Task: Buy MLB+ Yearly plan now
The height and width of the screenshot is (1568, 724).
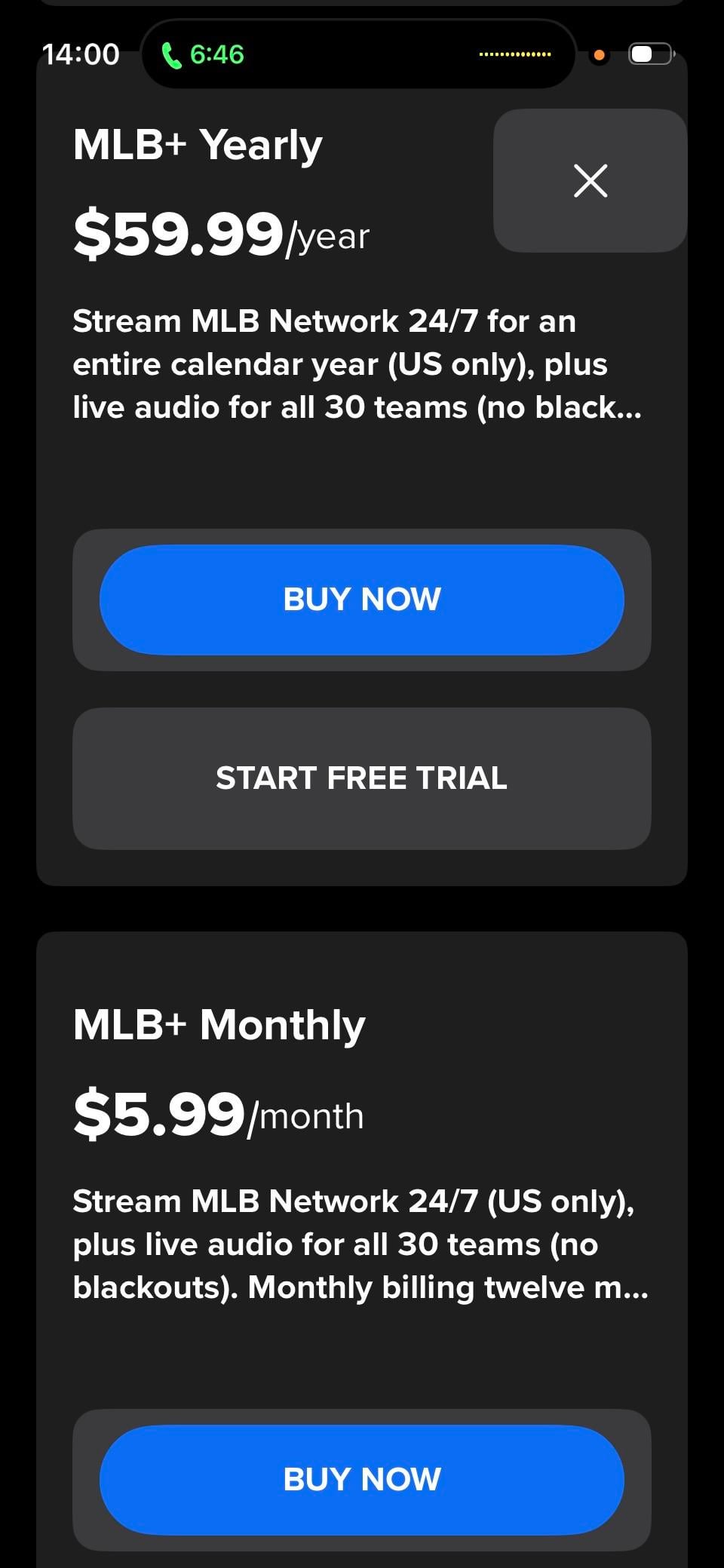Action: [362, 600]
